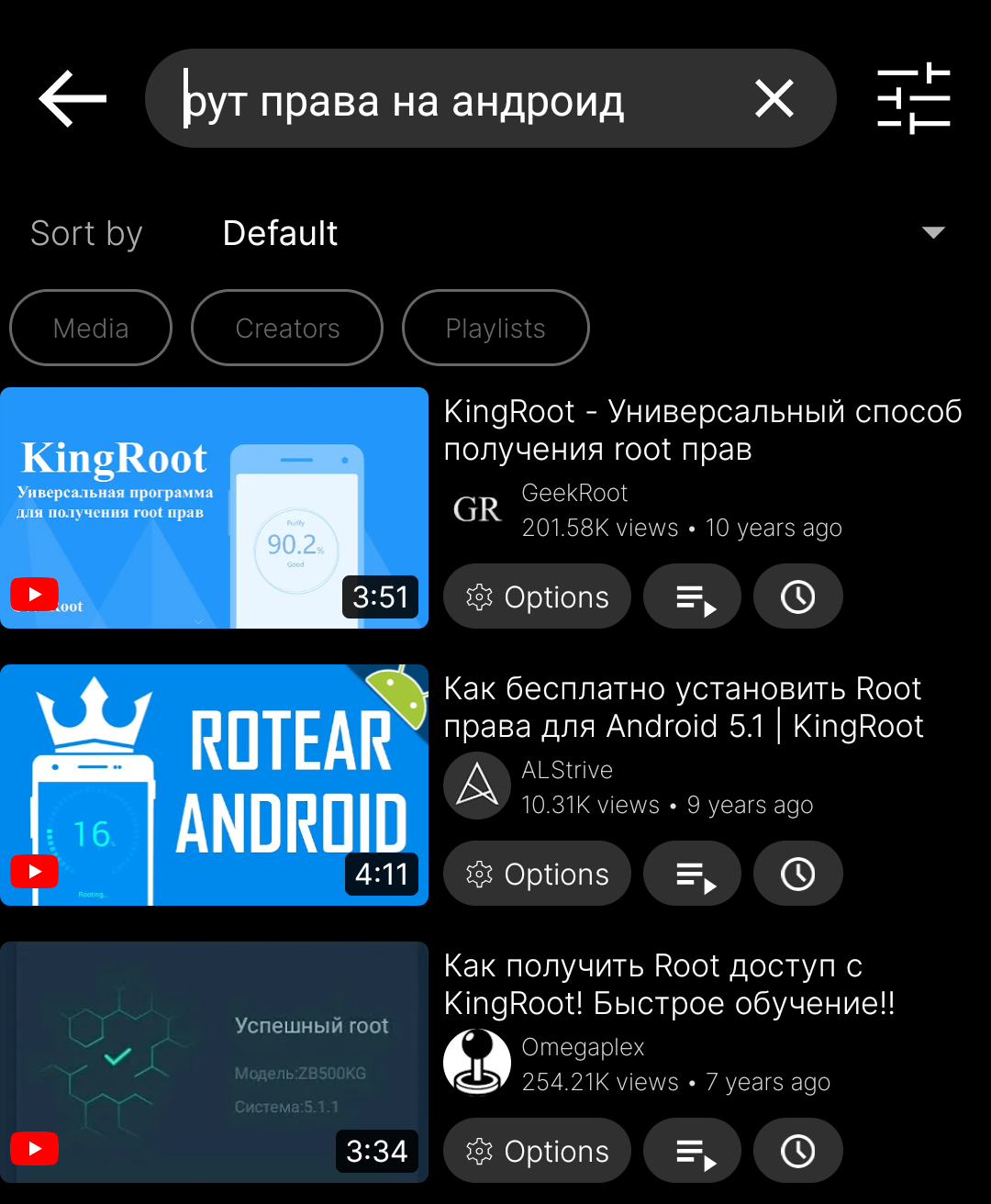The width and height of the screenshot is (991, 1204).
Task: Go back using the arrow icon
Action: tap(72, 98)
